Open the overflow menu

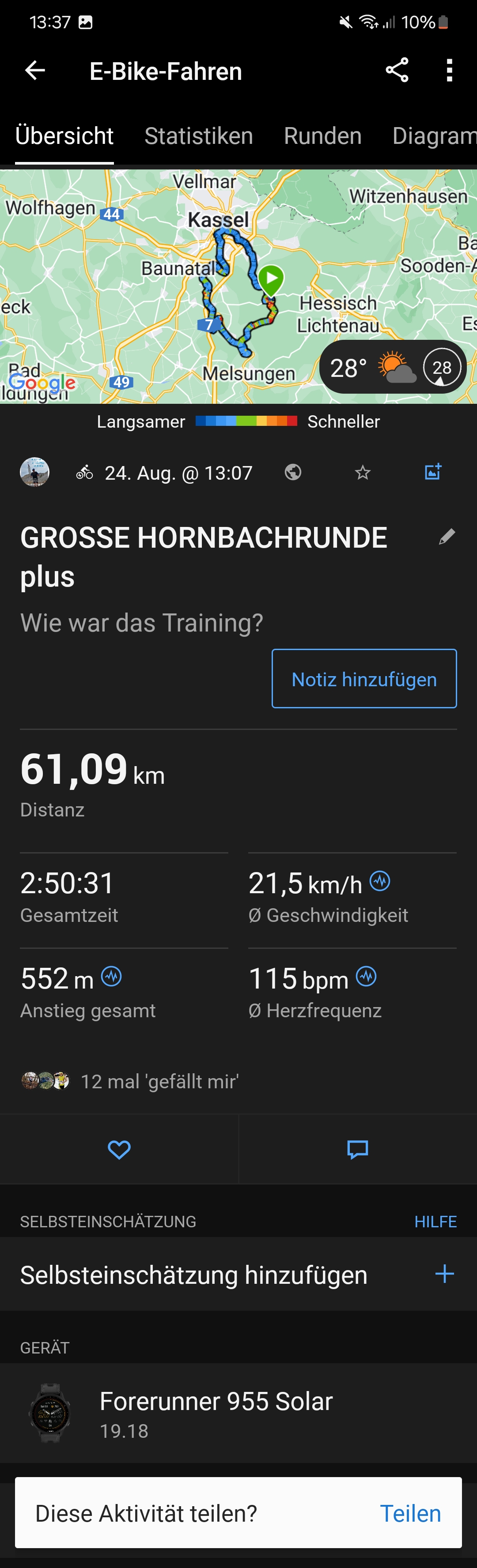point(449,71)
